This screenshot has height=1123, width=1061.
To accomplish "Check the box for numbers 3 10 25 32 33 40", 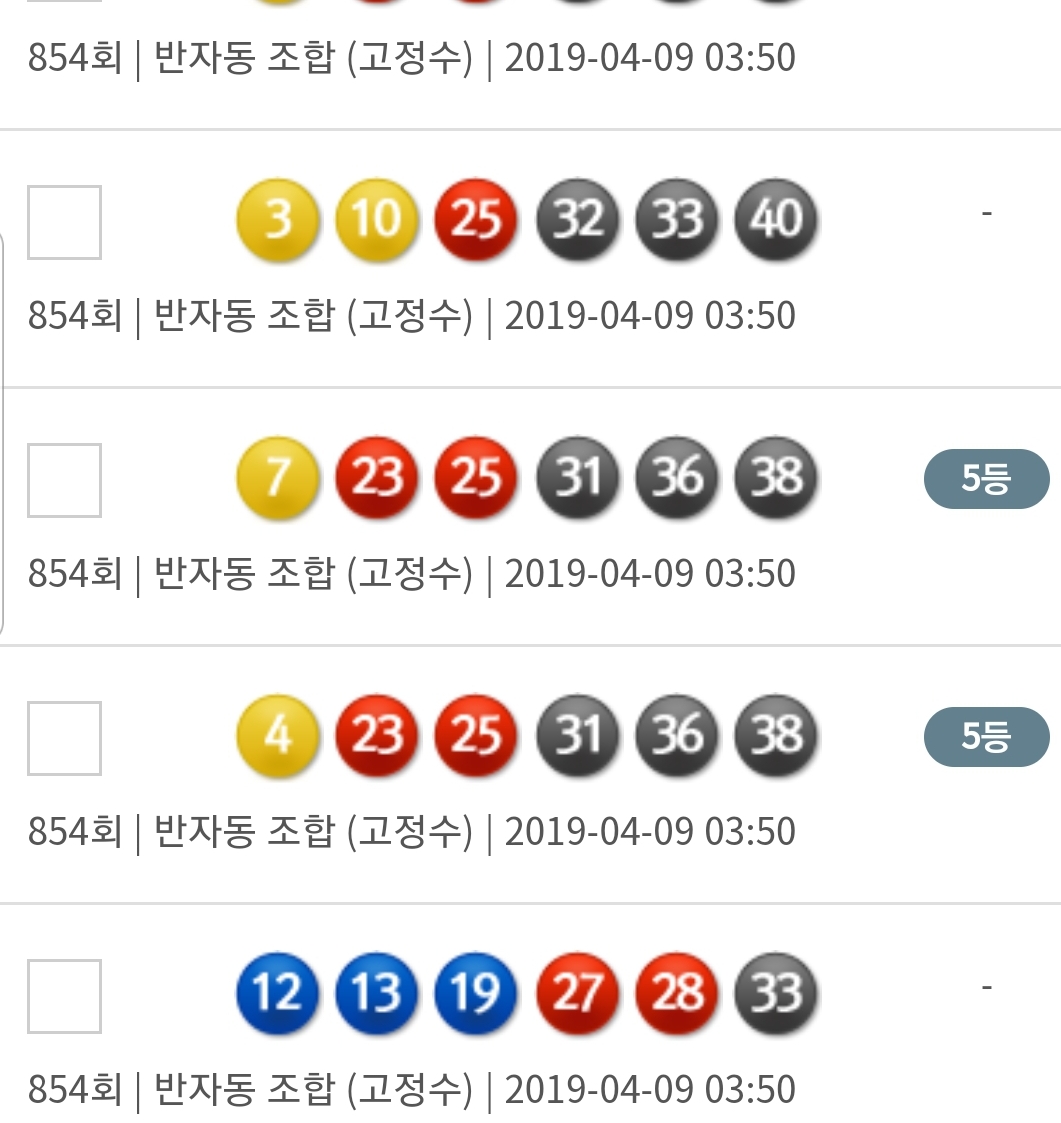I will 64,222.
